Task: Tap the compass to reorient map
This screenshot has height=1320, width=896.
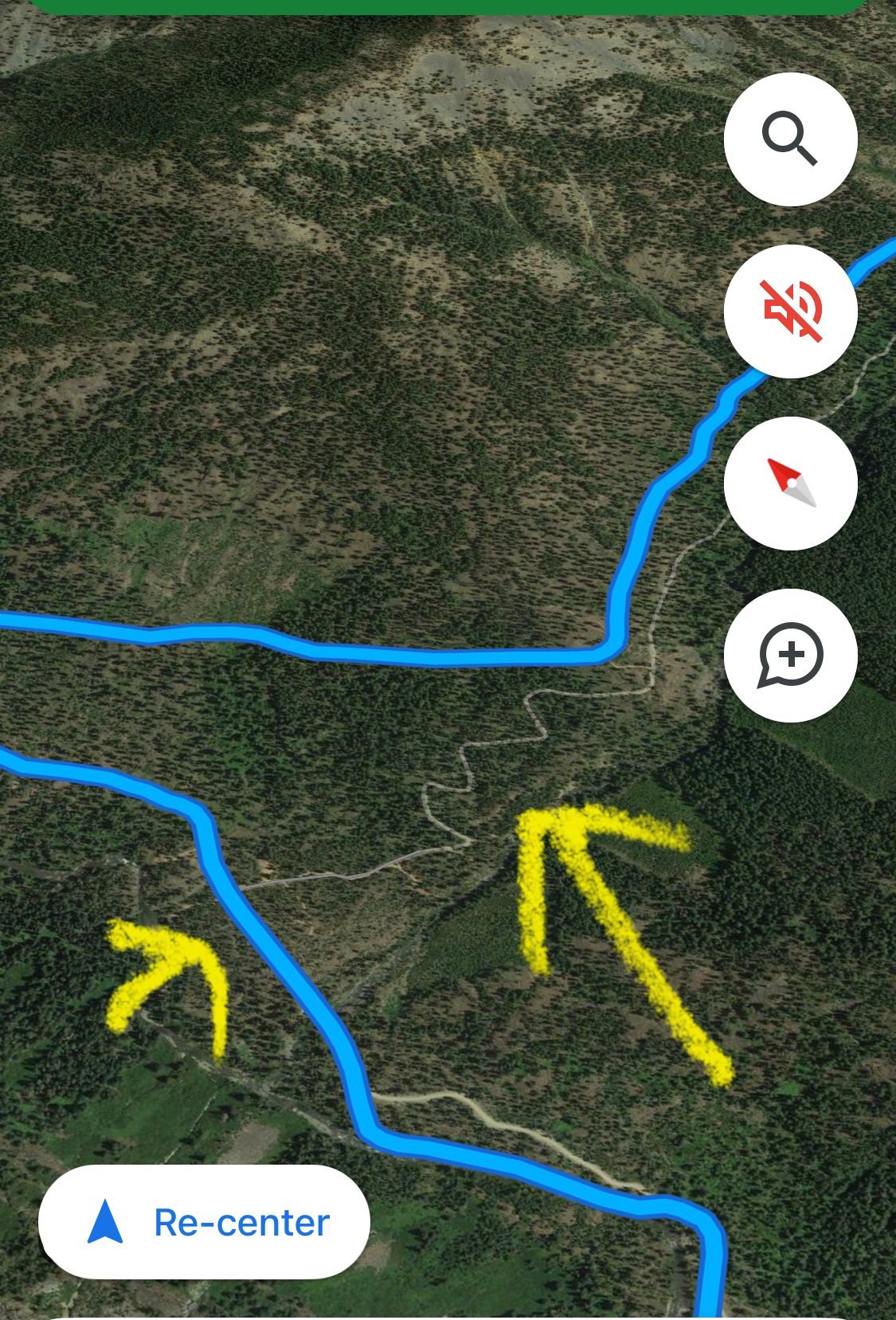Action: [x=790, y=484]
